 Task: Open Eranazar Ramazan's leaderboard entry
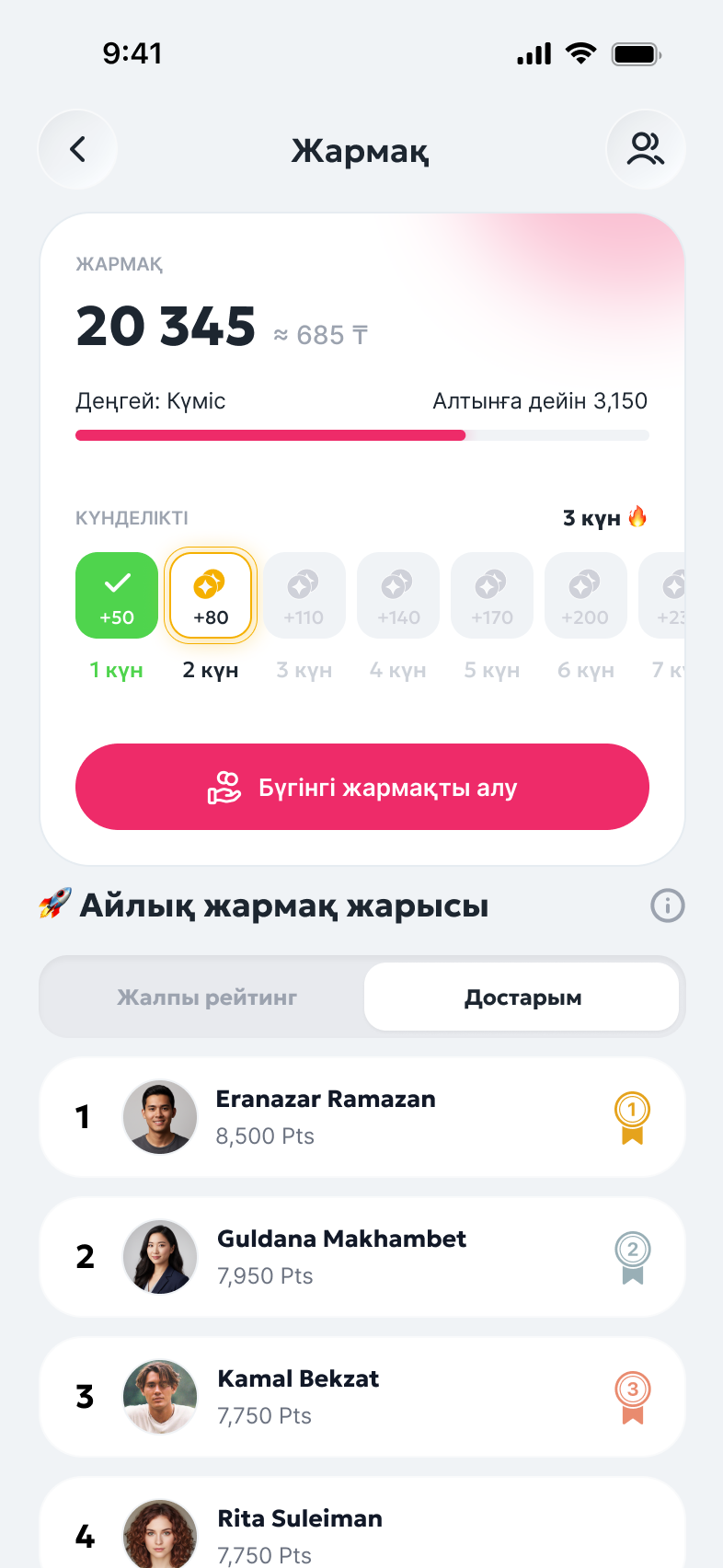[362, 1117]
